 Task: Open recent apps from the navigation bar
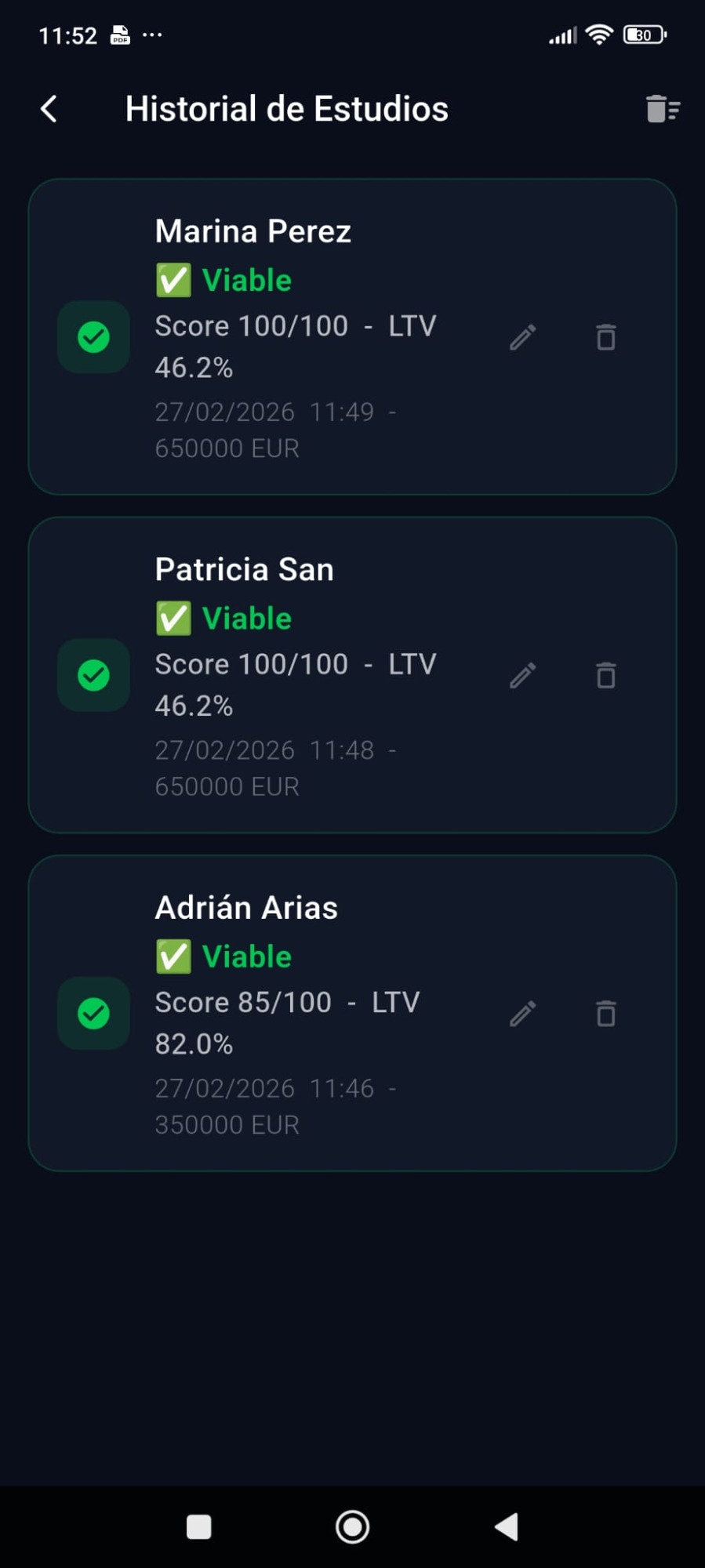pos(198,1526)
